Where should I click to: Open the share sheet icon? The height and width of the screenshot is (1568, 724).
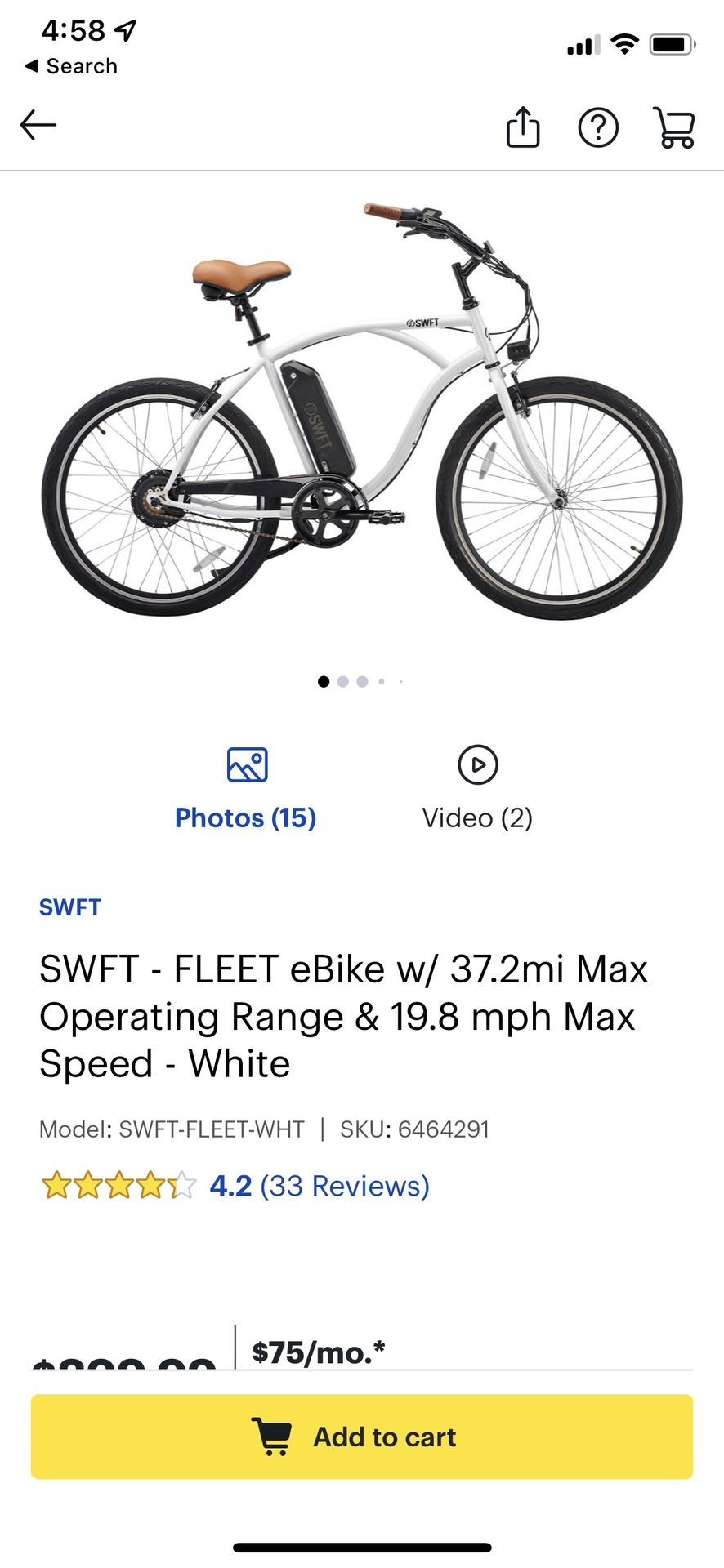coord(524,127)
